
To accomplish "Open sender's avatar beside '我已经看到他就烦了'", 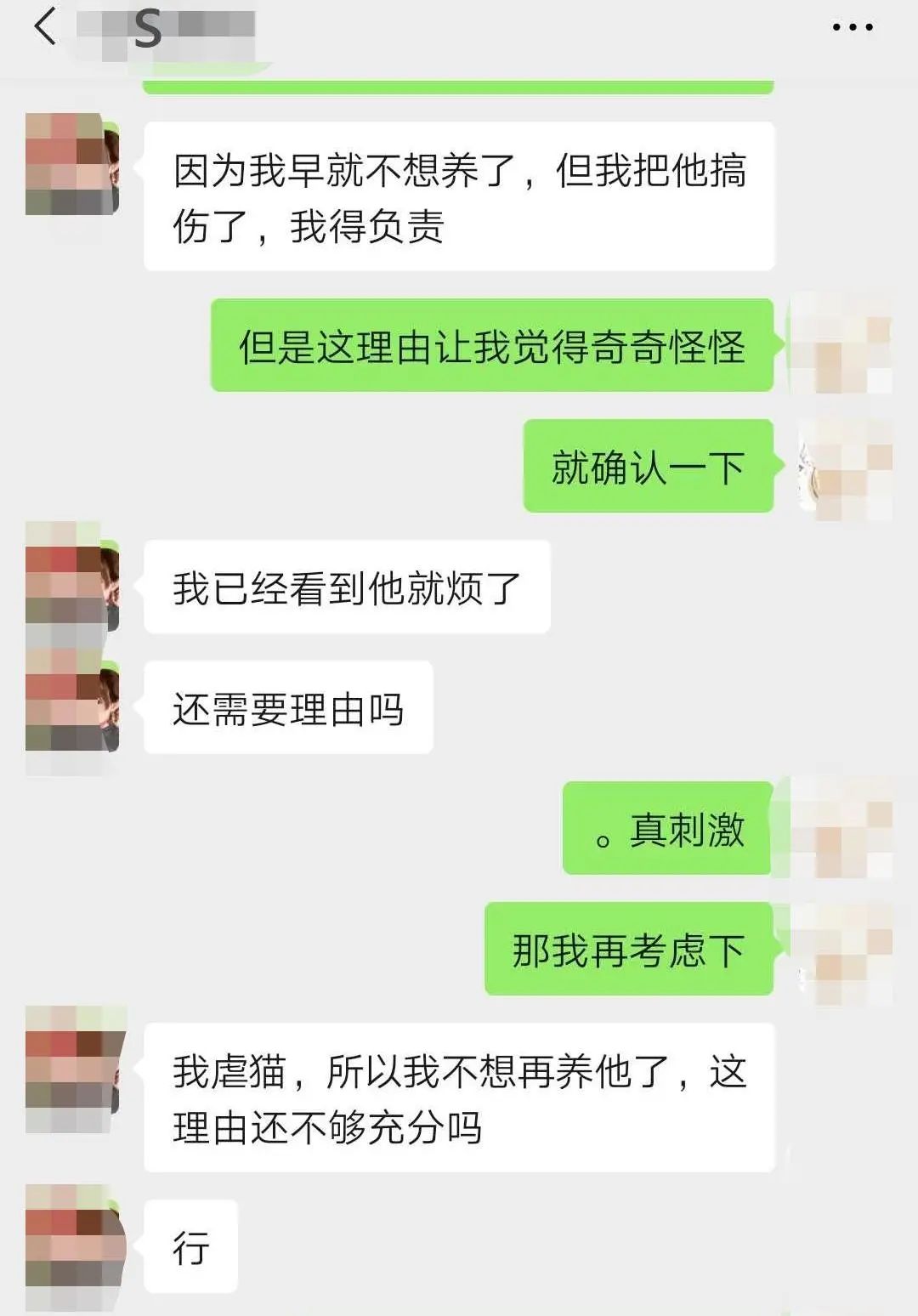I will click(x=73, y=586).
